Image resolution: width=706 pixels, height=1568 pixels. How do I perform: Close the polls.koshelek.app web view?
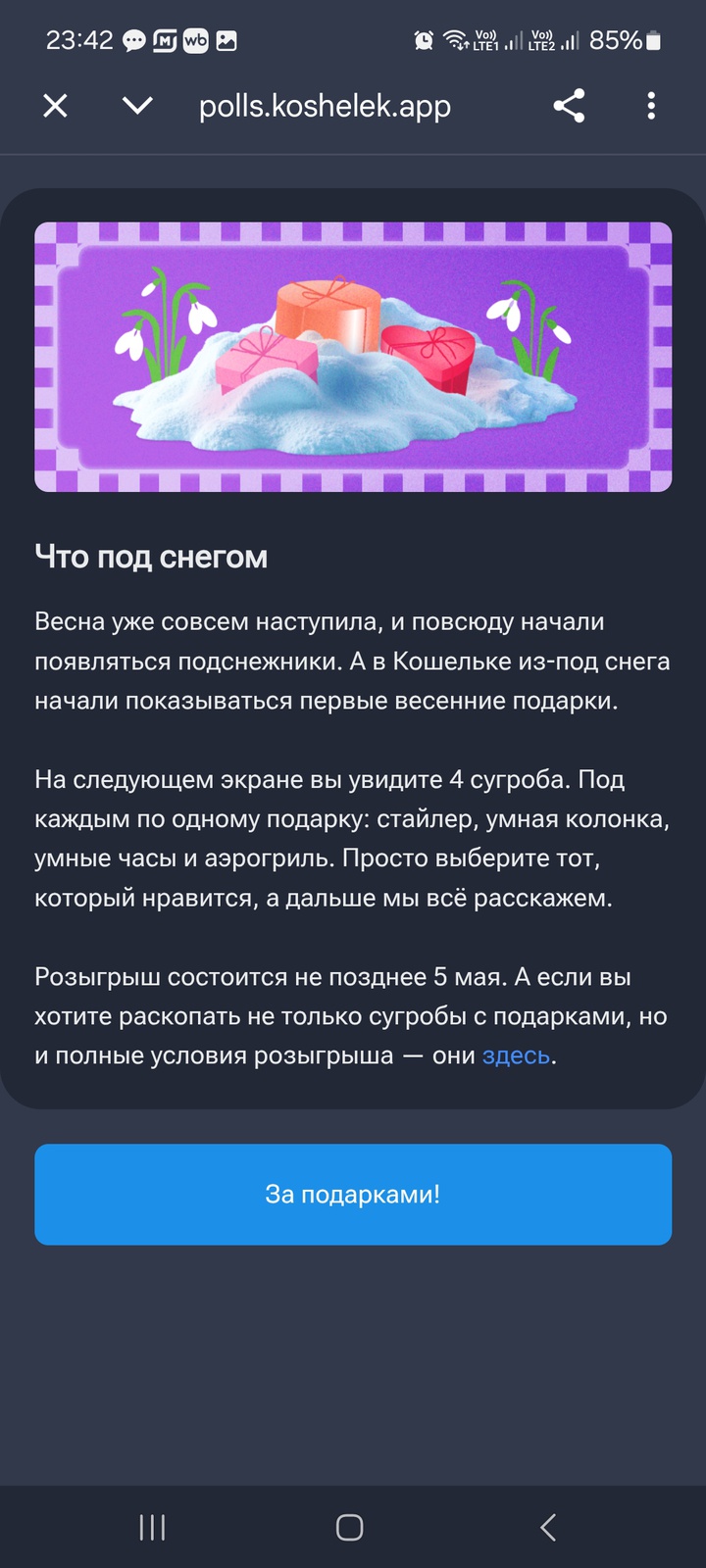(56, 106)
